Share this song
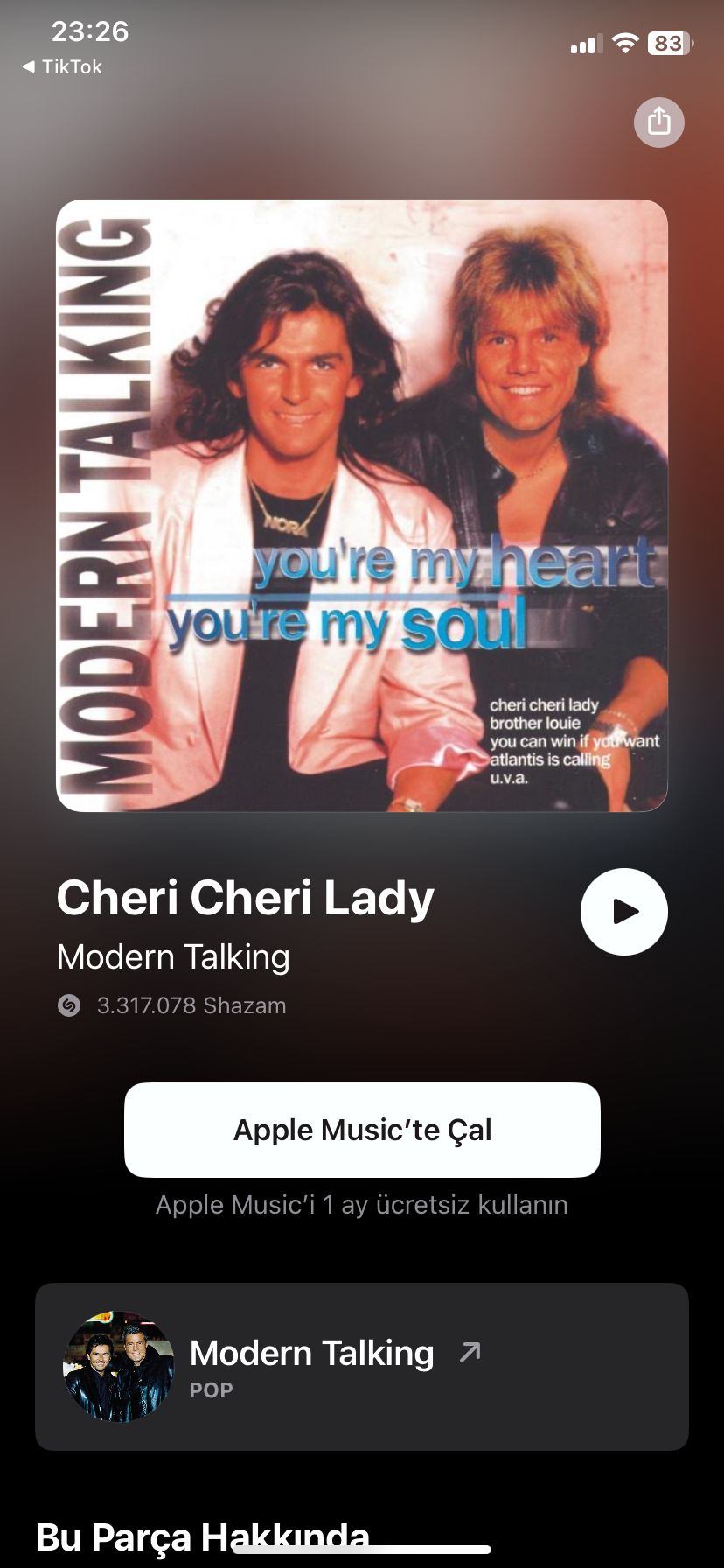 coord(658,122)
